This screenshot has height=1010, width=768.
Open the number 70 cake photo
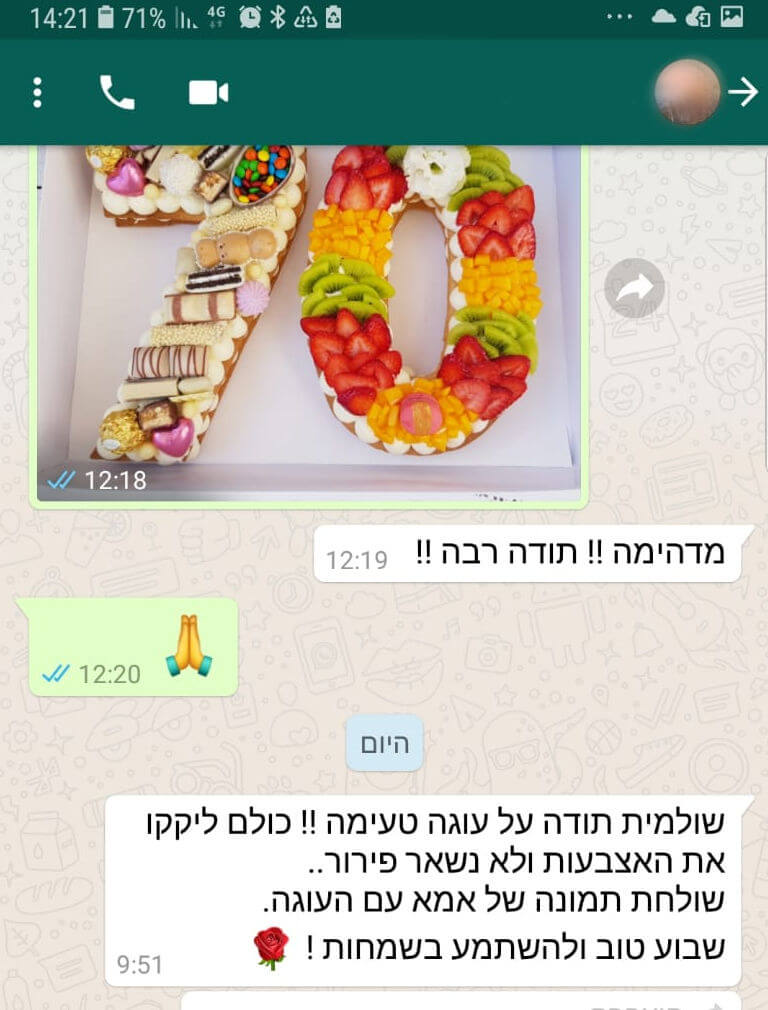coord(308,310)
